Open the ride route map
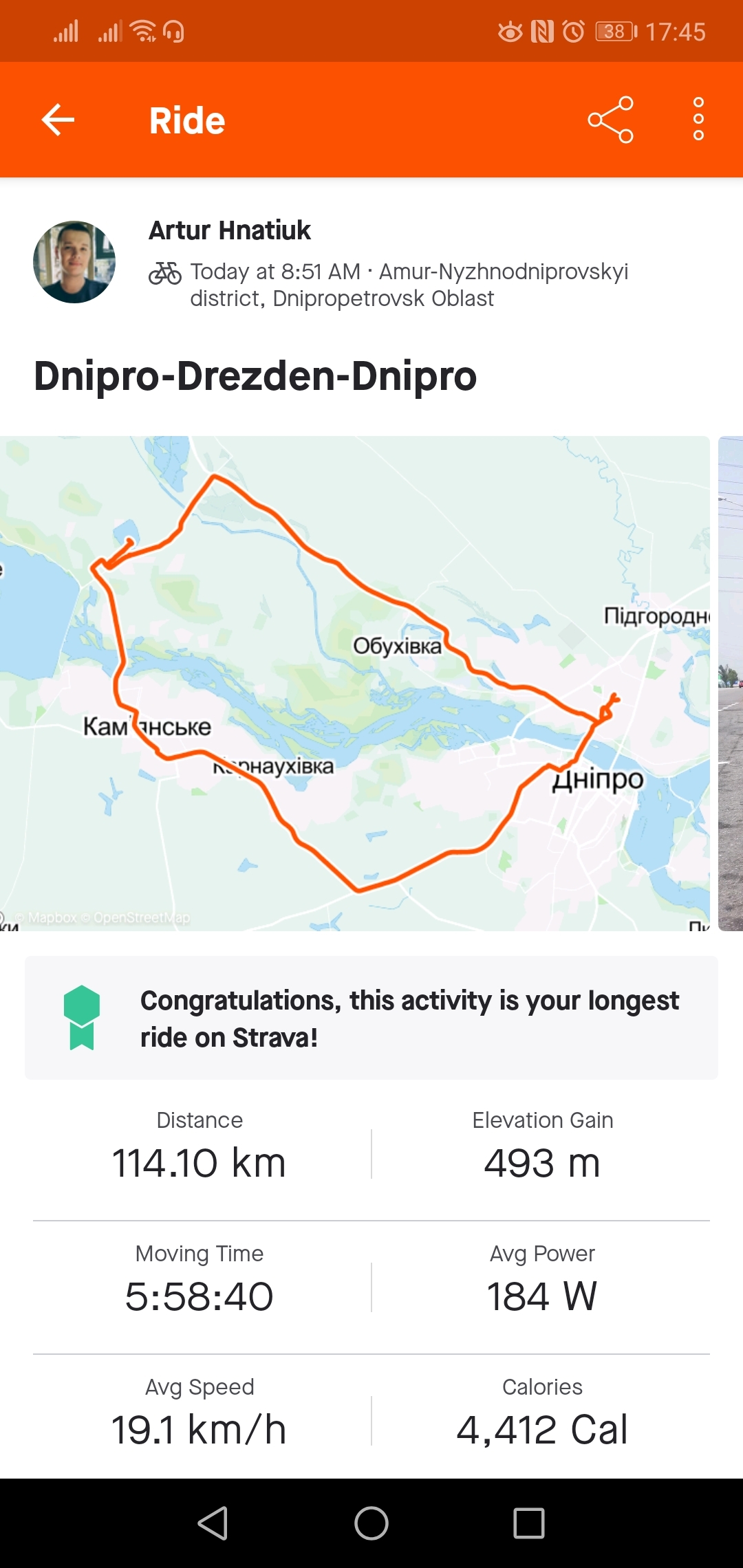Screen dimensions: 743x1568 tap(354, 683)
